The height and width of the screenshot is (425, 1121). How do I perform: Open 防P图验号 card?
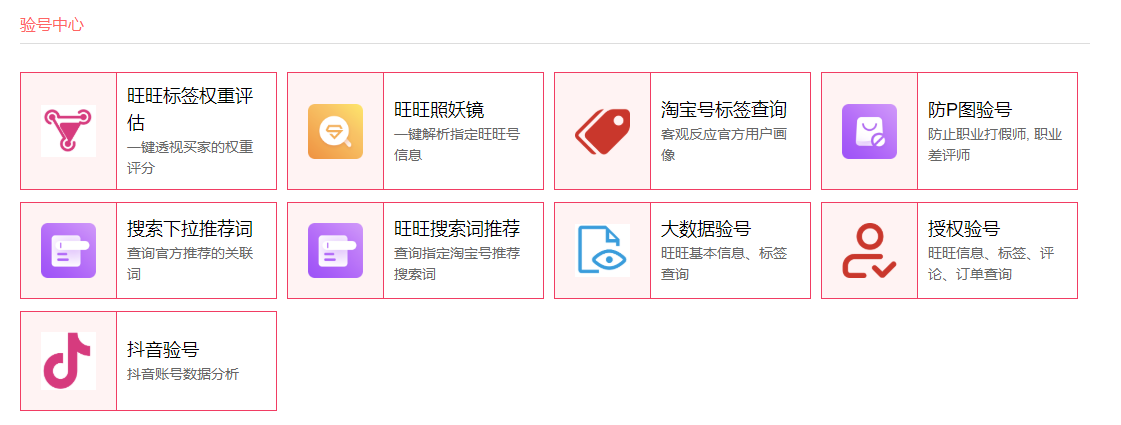pyautogui.click(x=949, y=131)
